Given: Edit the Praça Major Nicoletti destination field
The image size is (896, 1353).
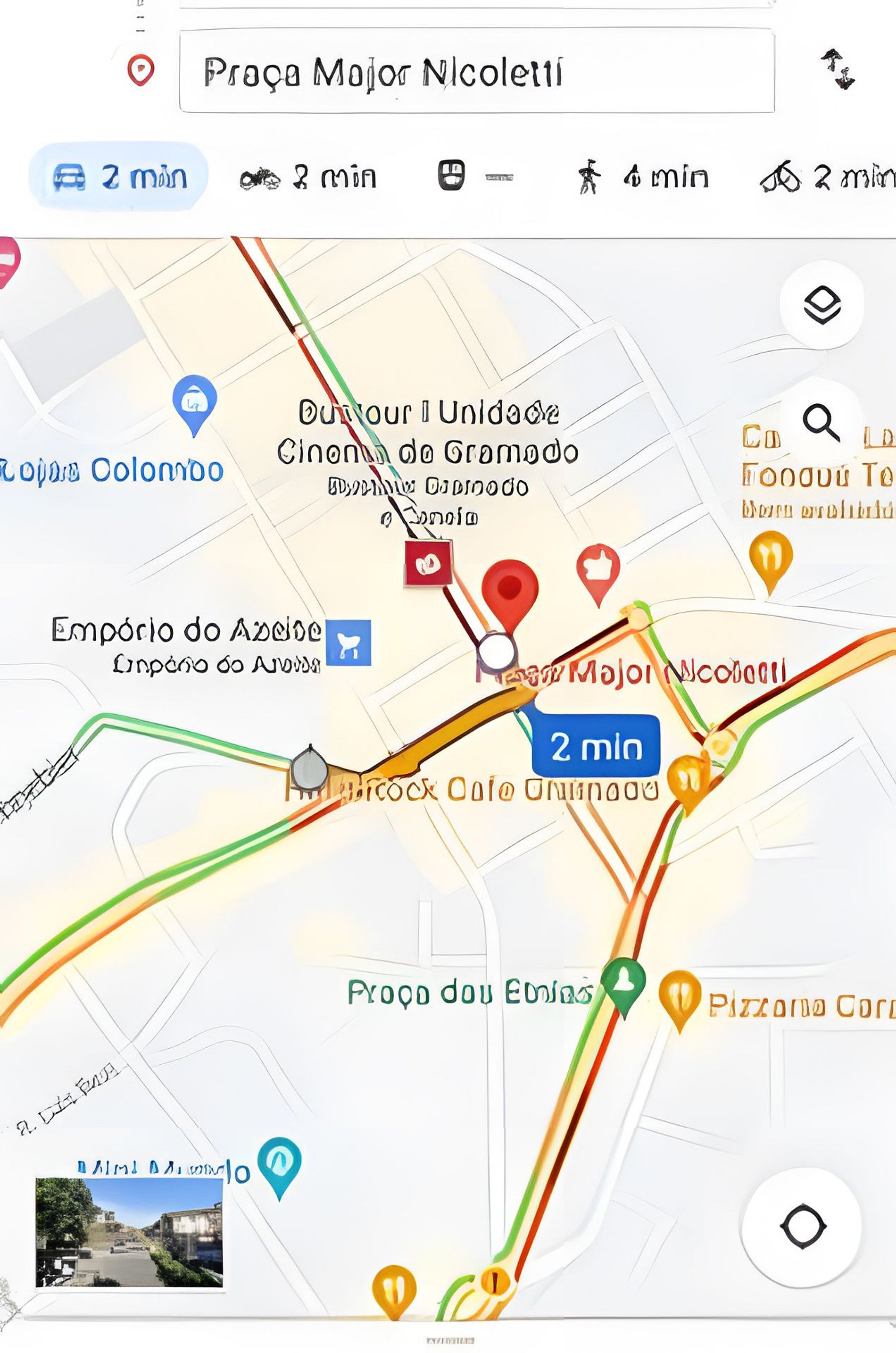Looking at the screenshot, I should (477, 73).
